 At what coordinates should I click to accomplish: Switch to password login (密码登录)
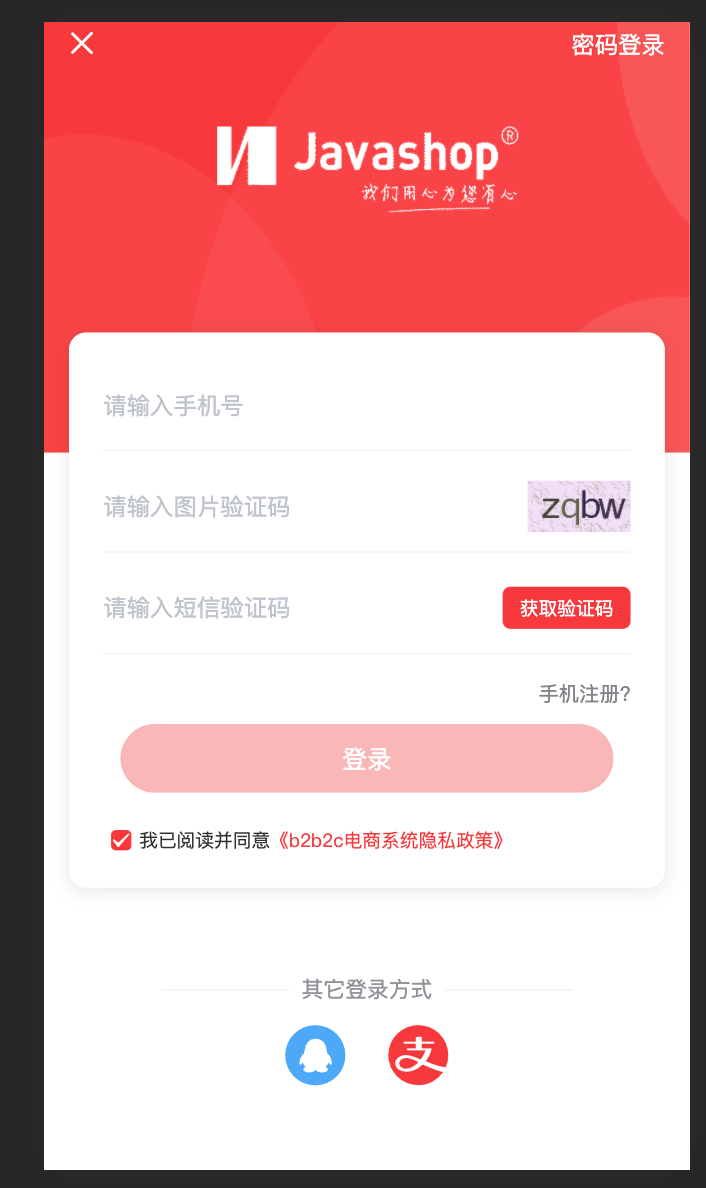pos(617,45)
